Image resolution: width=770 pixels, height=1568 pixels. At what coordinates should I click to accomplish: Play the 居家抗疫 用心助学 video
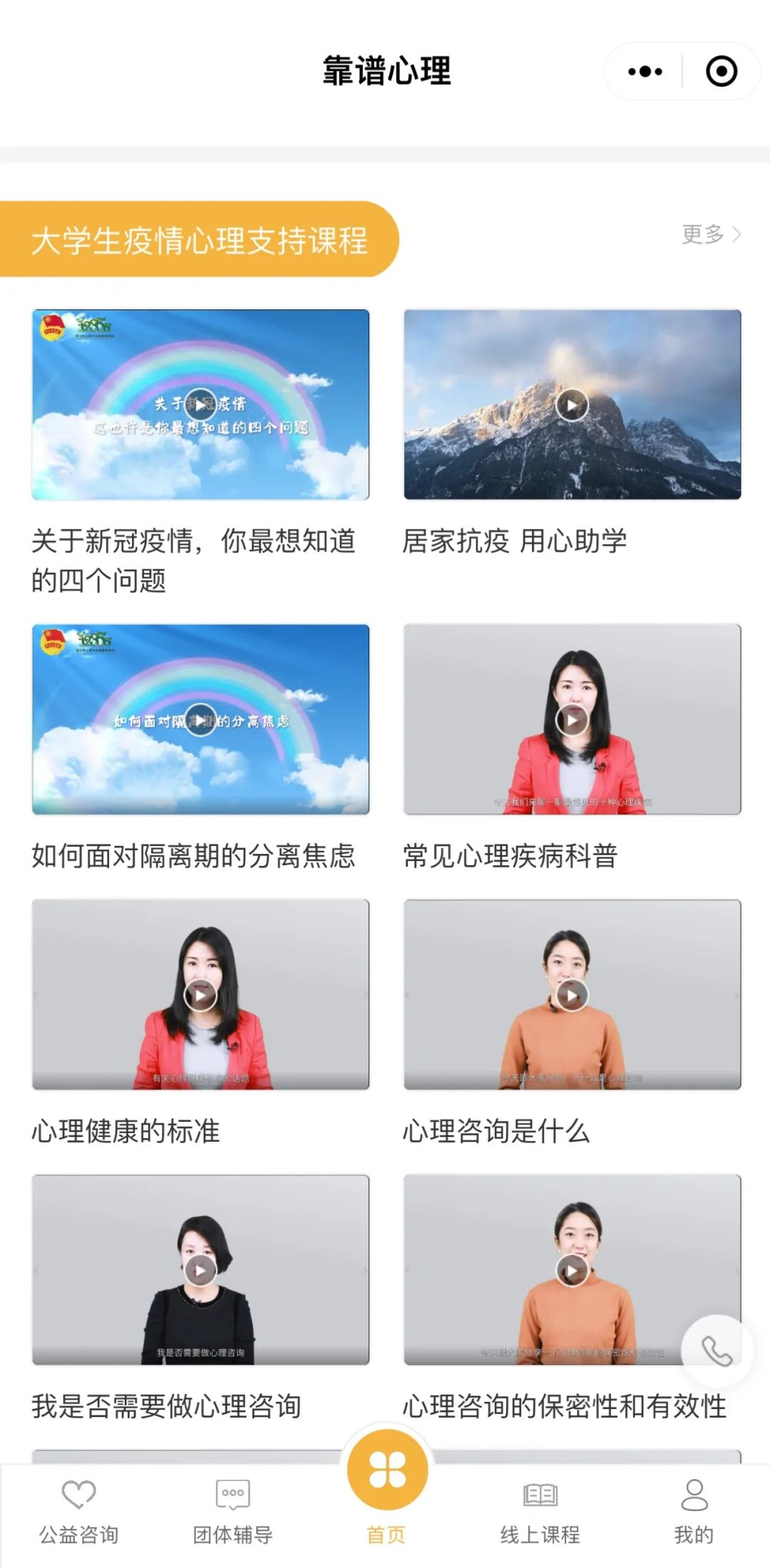pos(572,405)
